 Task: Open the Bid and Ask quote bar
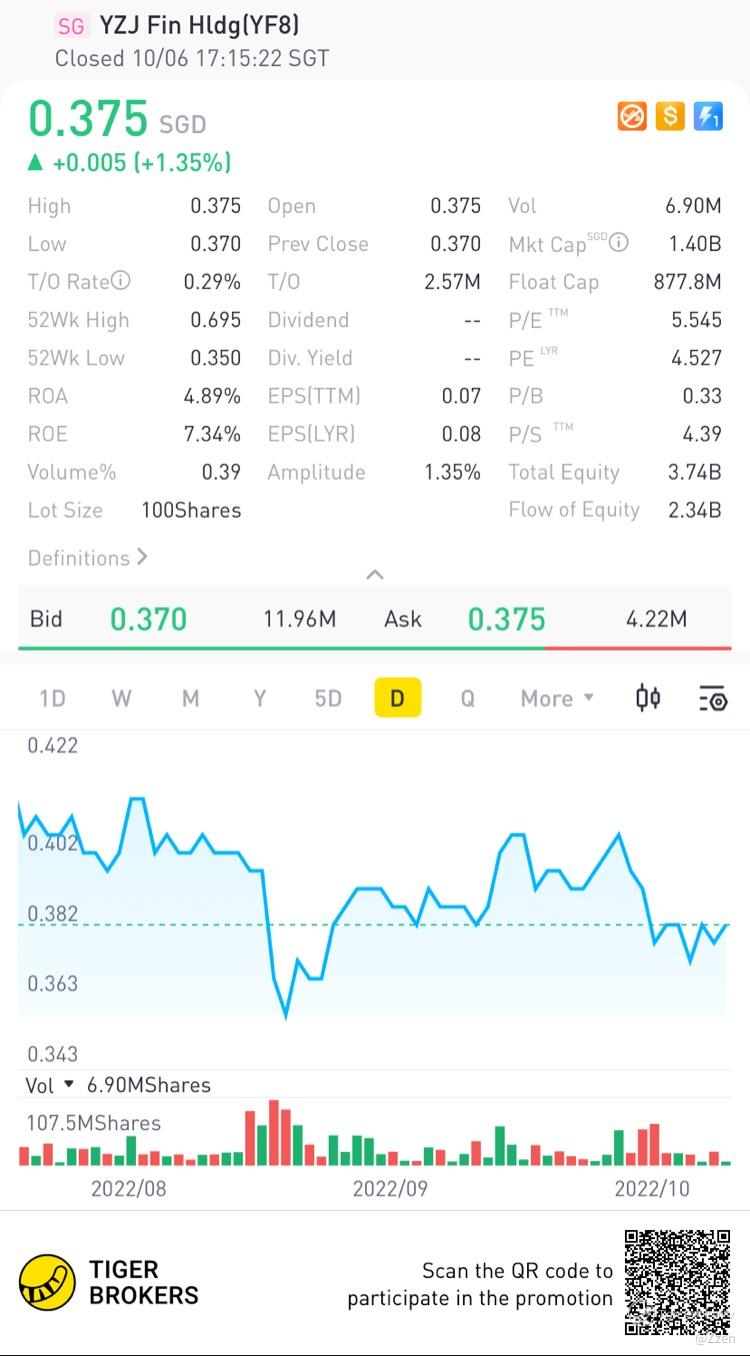(375, 619)
